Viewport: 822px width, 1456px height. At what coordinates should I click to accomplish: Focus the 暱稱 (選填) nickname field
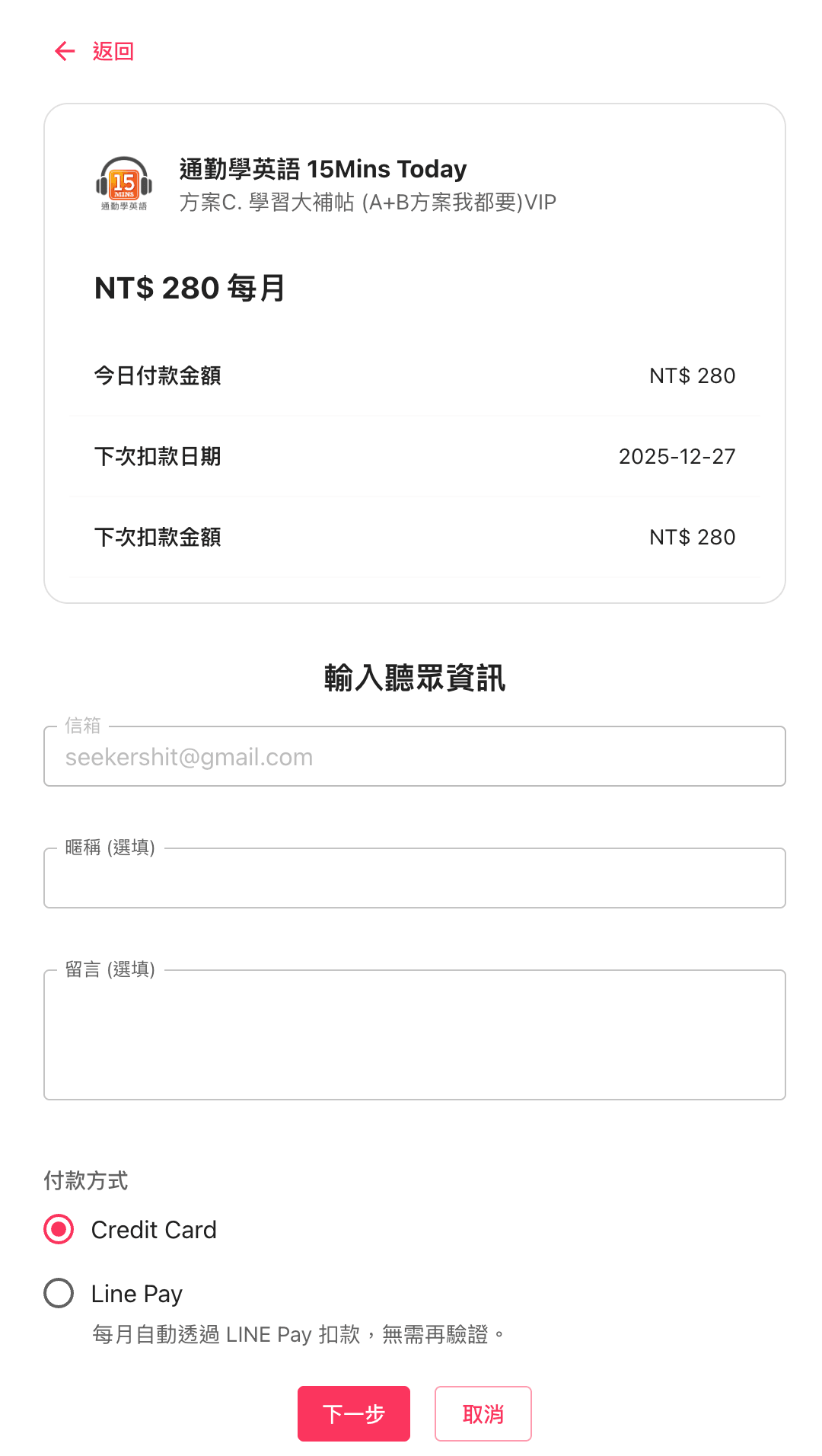tap(414, 879)
